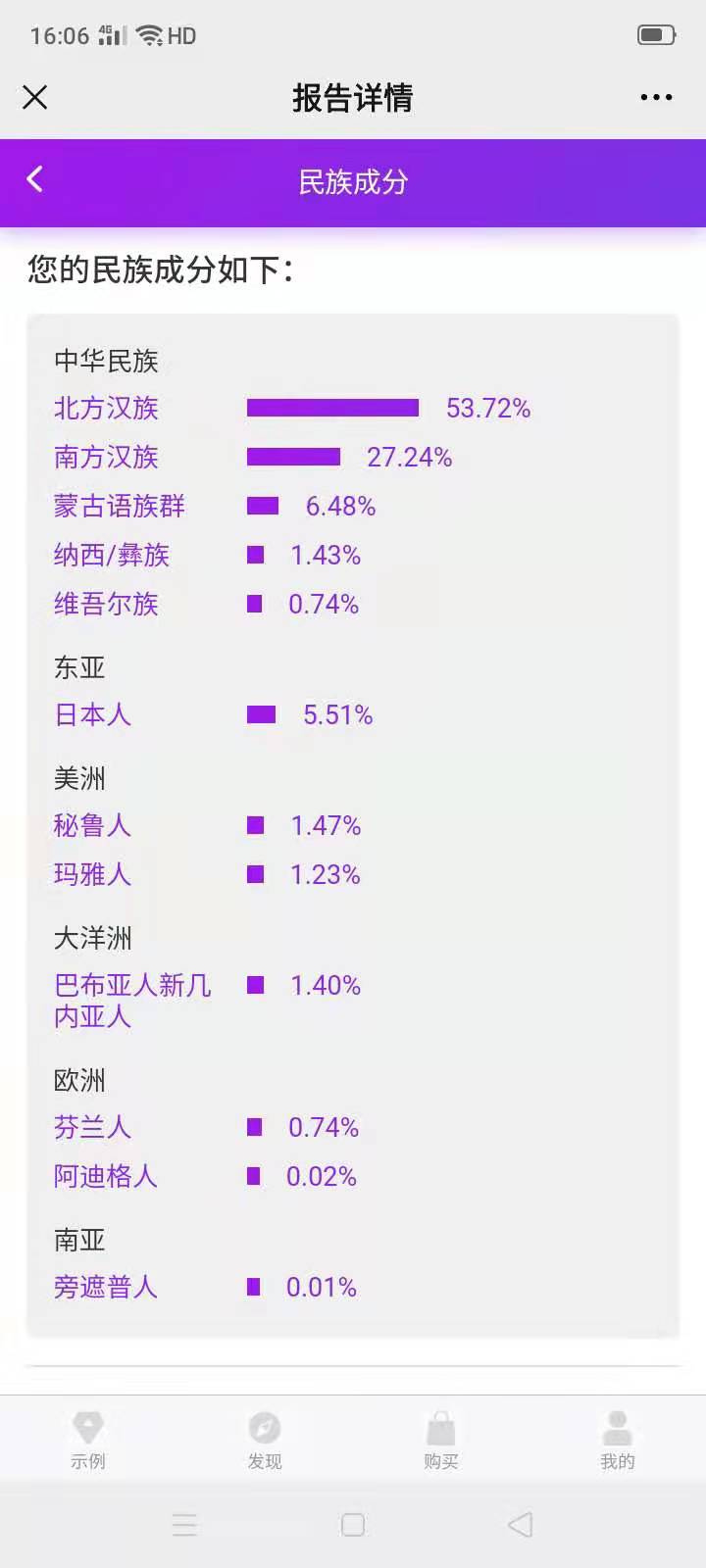
Task: Go to the 我的 tab
Action: 618,1440
